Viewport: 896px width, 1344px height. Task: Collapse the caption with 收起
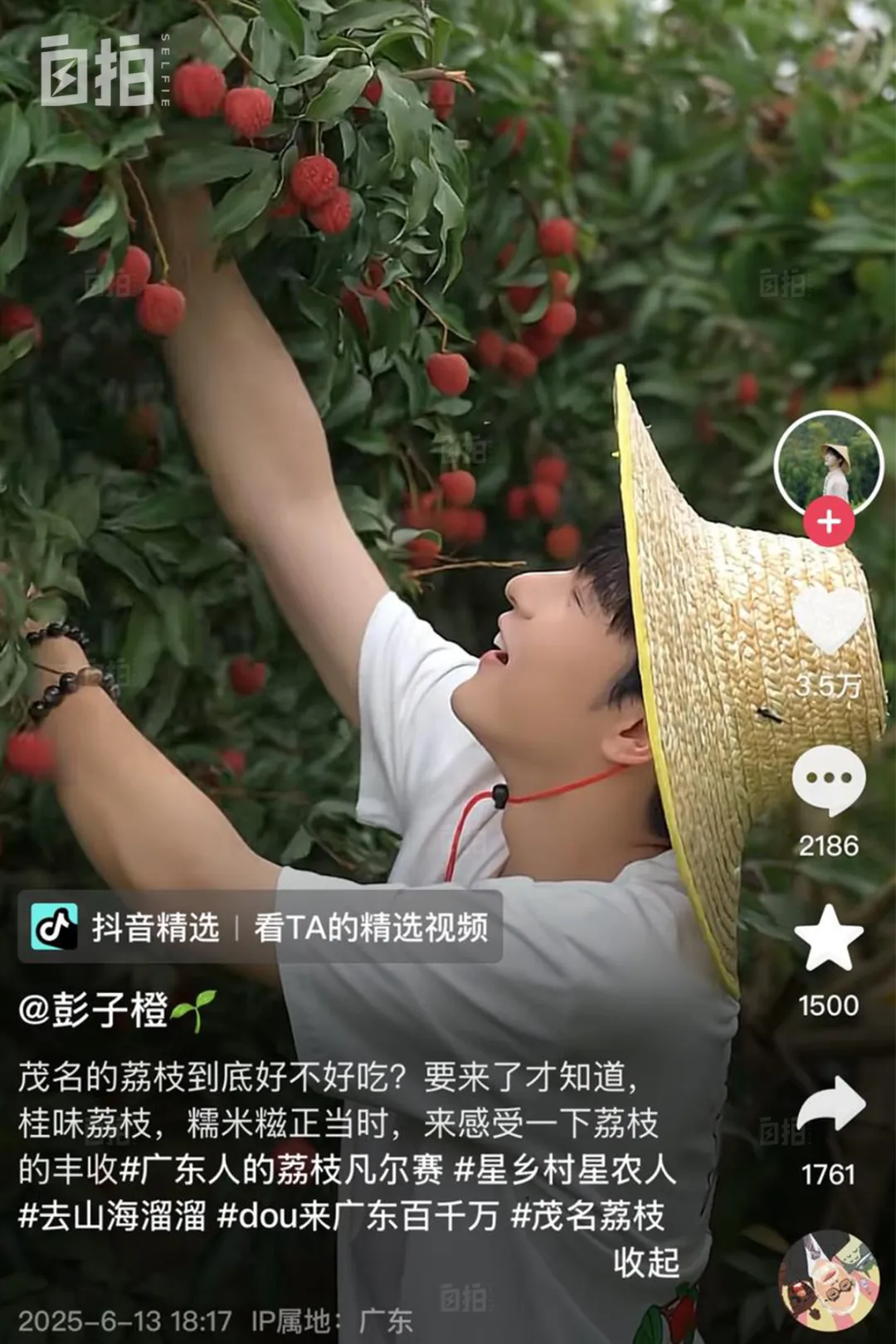coord(646,1263)
